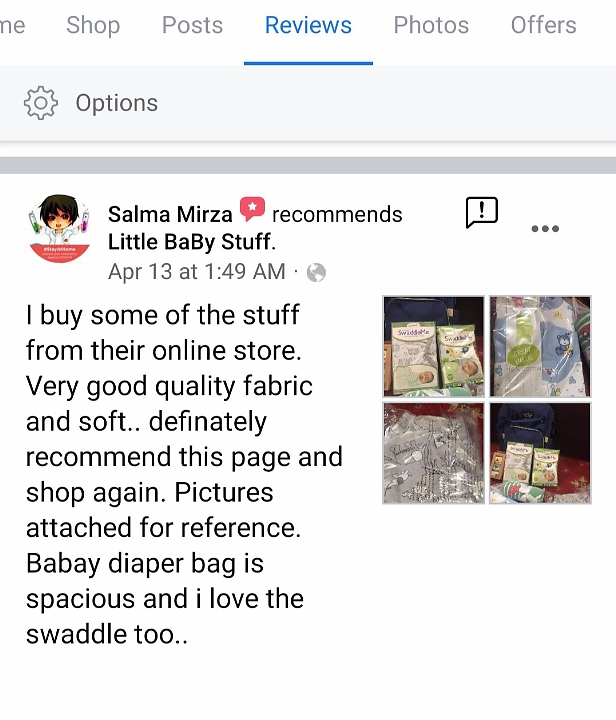
Task: Open the blue baby clothes photo
Action: pyautogui.click(x=540, y=346)
